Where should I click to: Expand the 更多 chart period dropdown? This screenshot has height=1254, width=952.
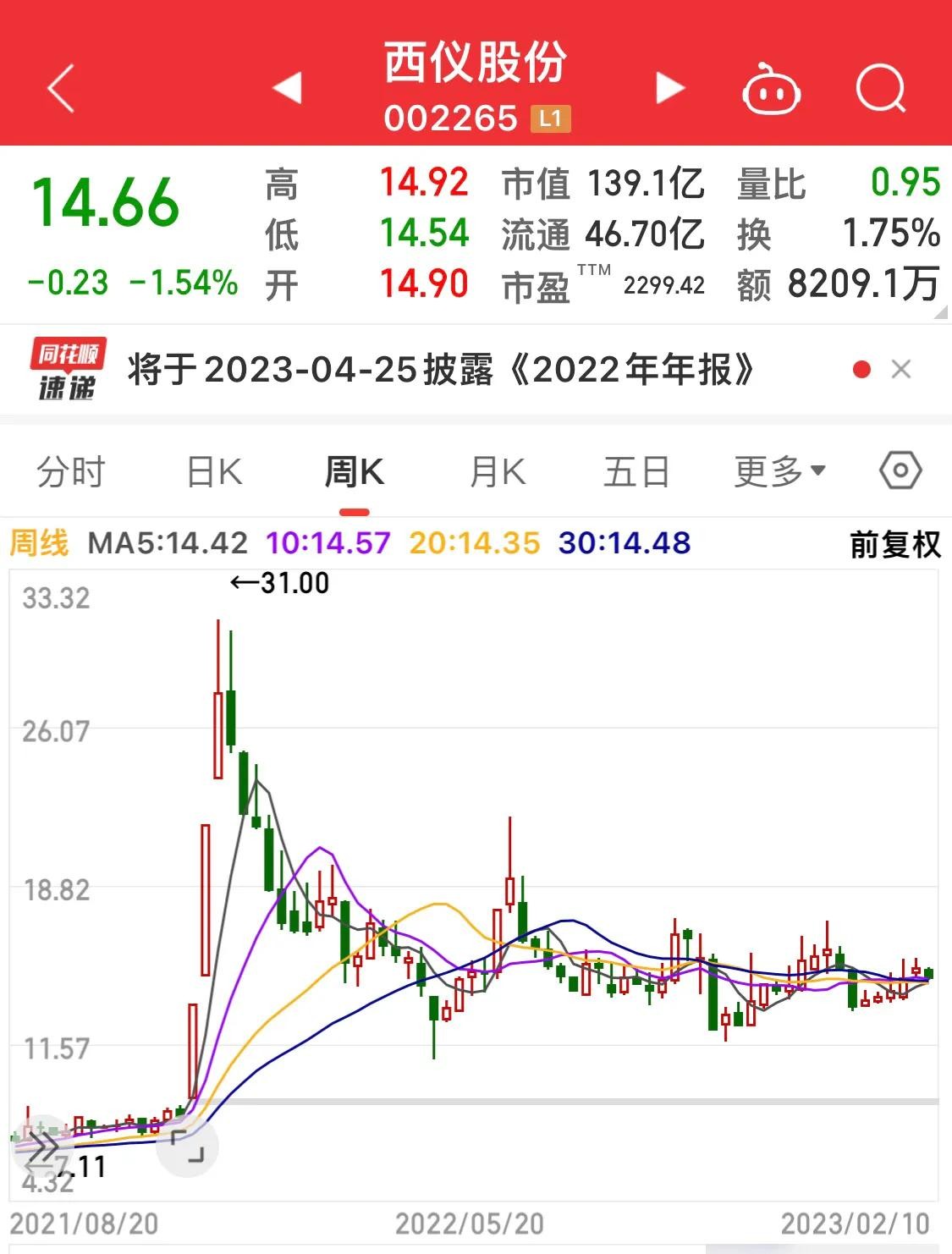779,471
